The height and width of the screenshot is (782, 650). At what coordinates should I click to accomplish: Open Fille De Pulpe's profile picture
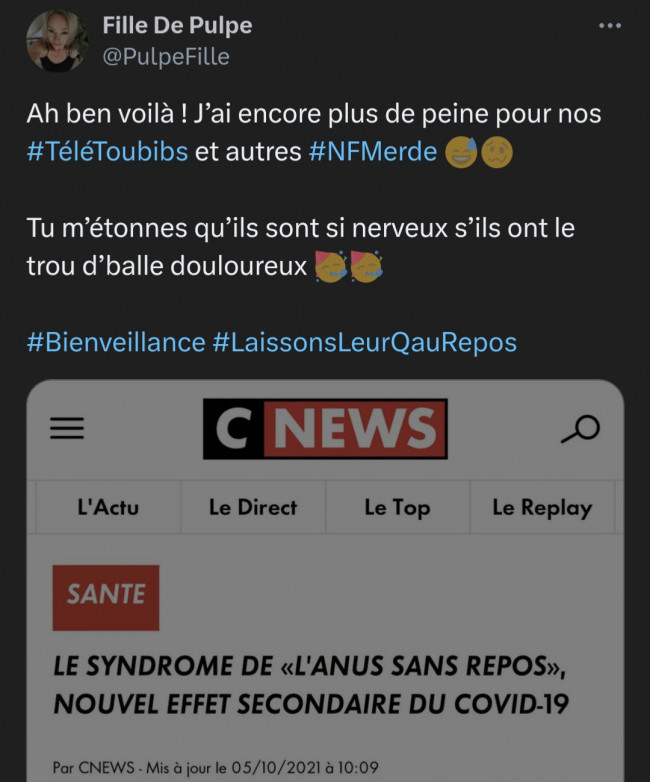pos(57,41)
